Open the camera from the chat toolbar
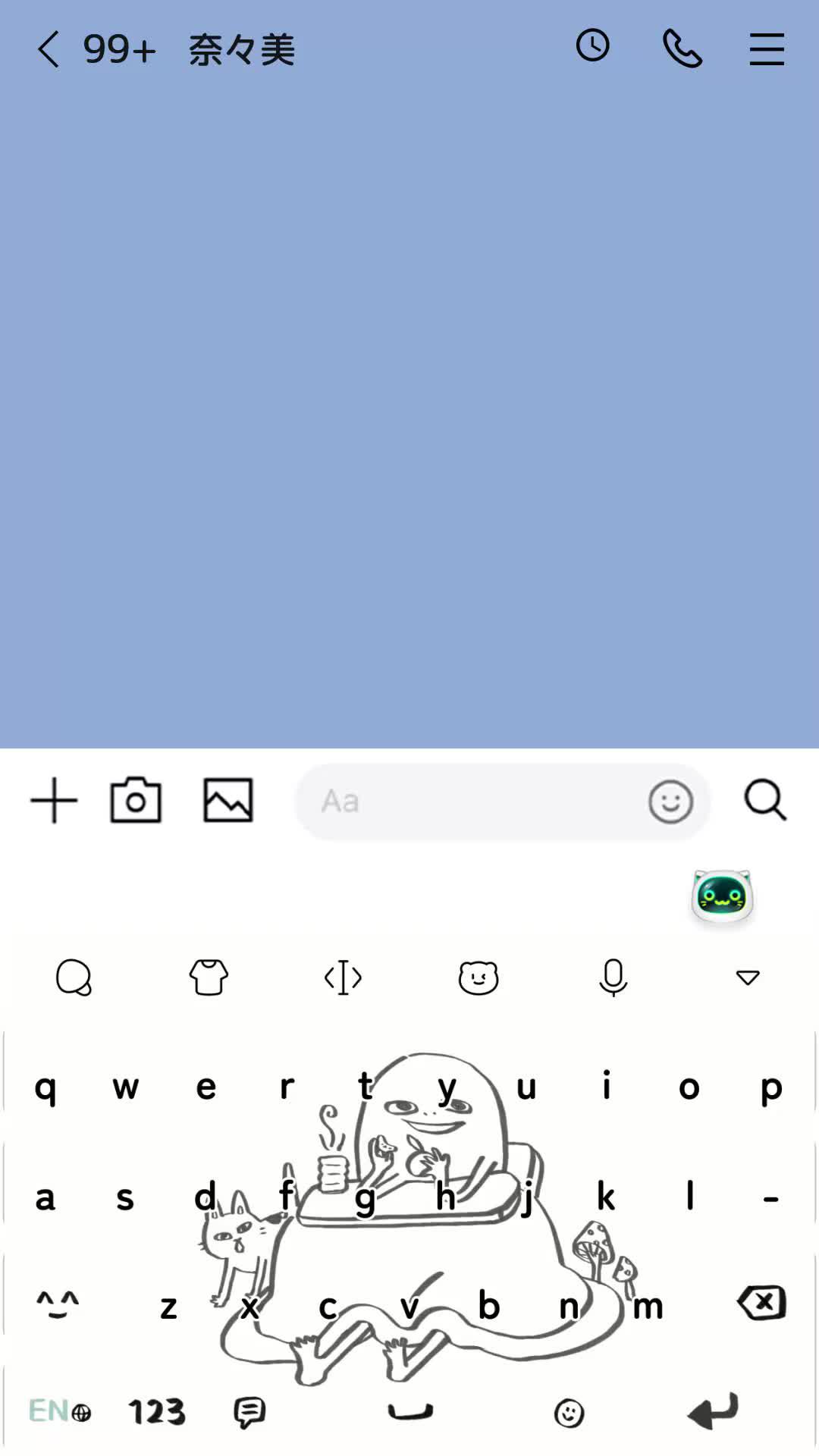 (x=136, y=800)
